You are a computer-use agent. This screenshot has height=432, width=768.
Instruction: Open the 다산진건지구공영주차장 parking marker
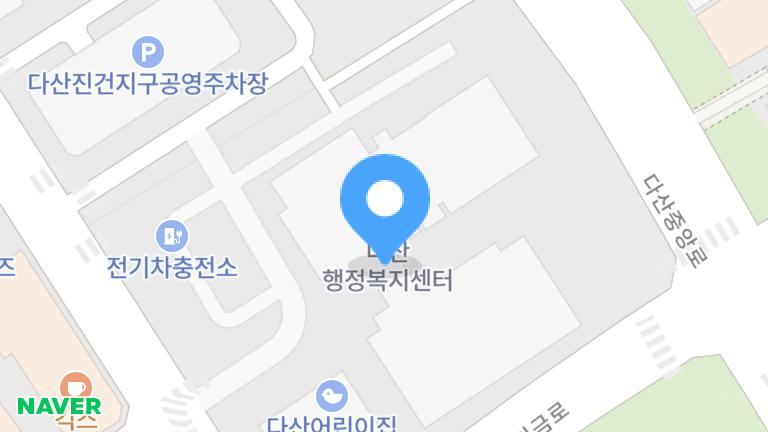148,50
